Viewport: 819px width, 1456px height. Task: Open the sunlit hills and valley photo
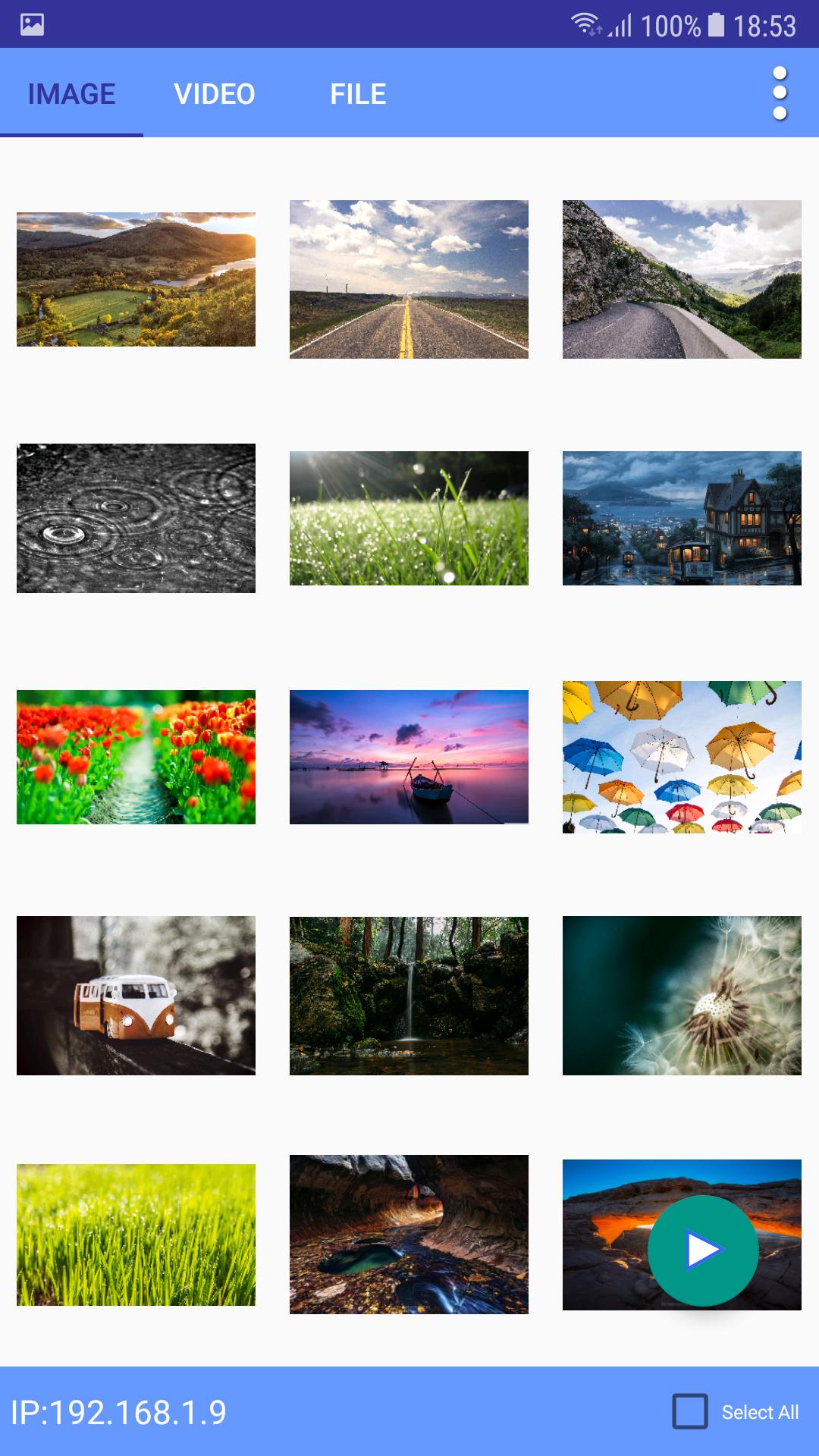click(136, 279)
